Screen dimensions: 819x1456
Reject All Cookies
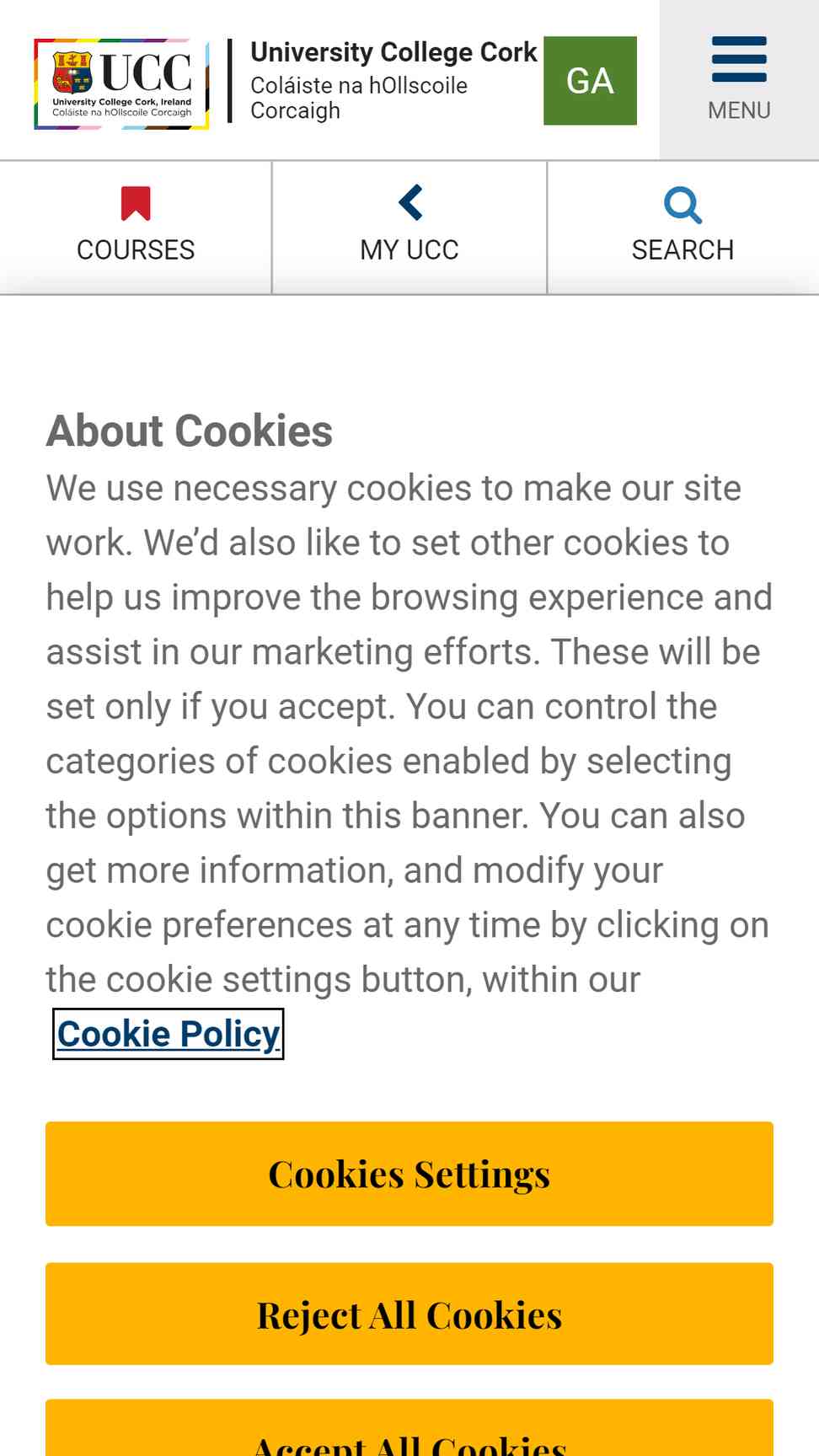pyautogui.click(x=409, y=1314)
